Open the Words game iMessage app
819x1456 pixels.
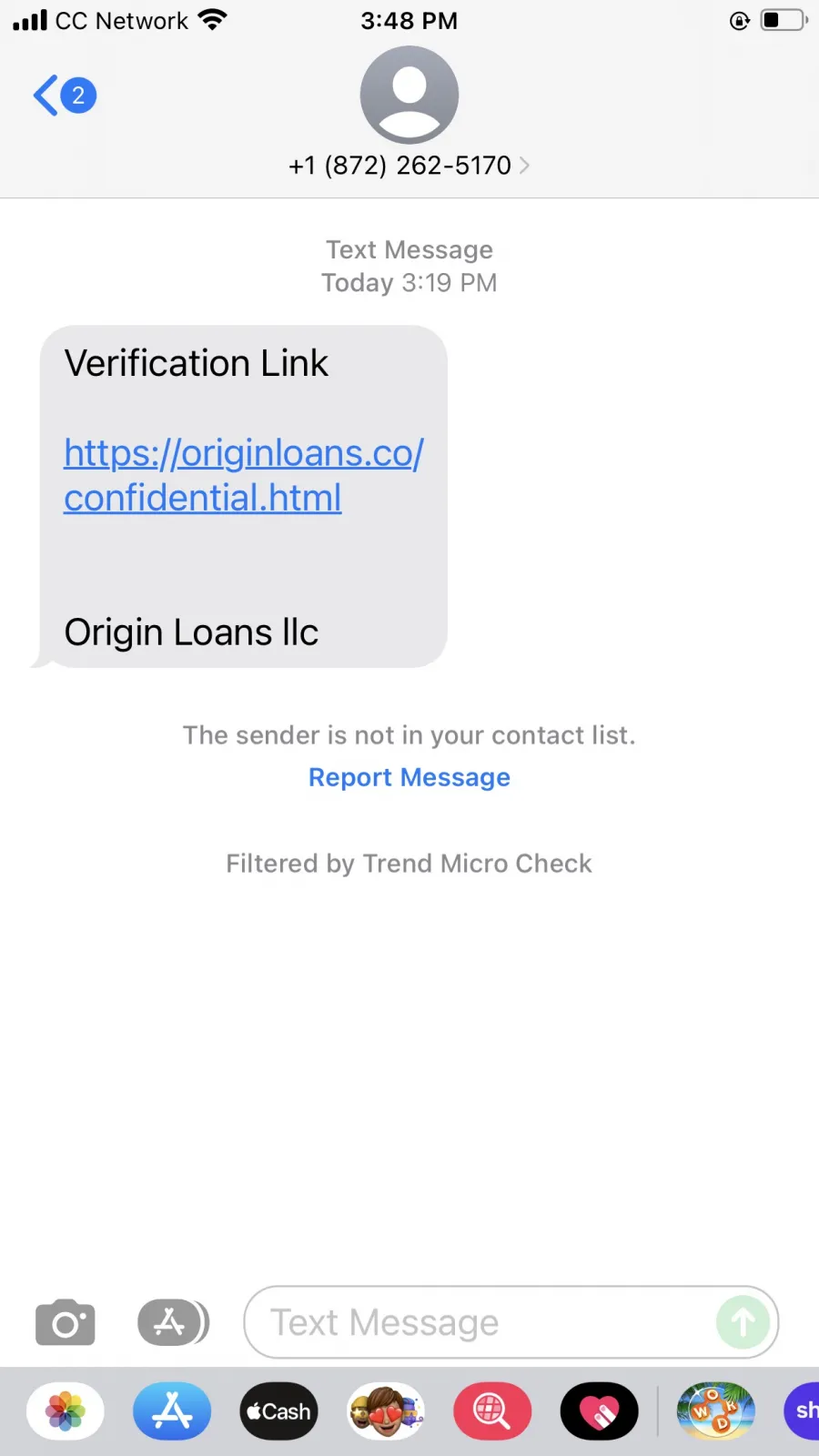click(715, 1411)
